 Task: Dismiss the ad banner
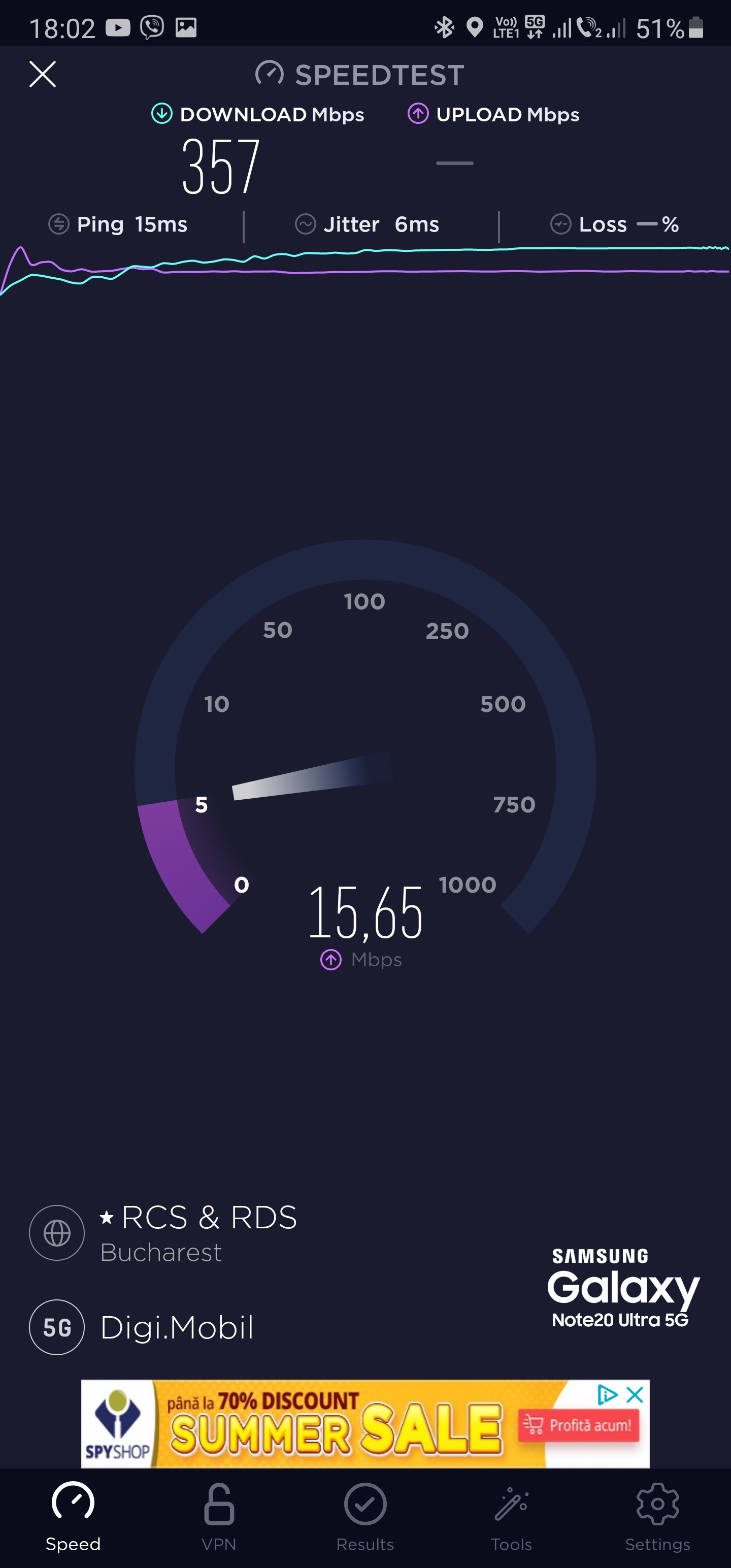635,1394
